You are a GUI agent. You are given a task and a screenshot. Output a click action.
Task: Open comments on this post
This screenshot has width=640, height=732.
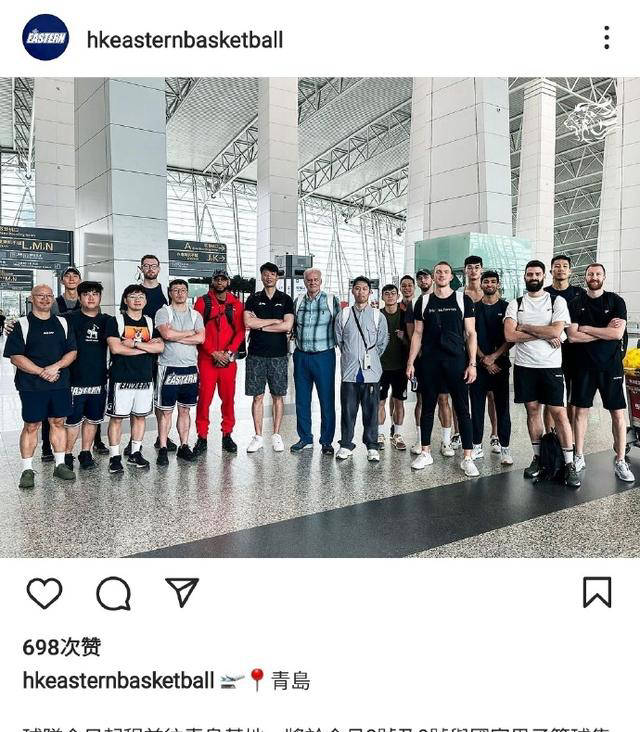[113, 593]
